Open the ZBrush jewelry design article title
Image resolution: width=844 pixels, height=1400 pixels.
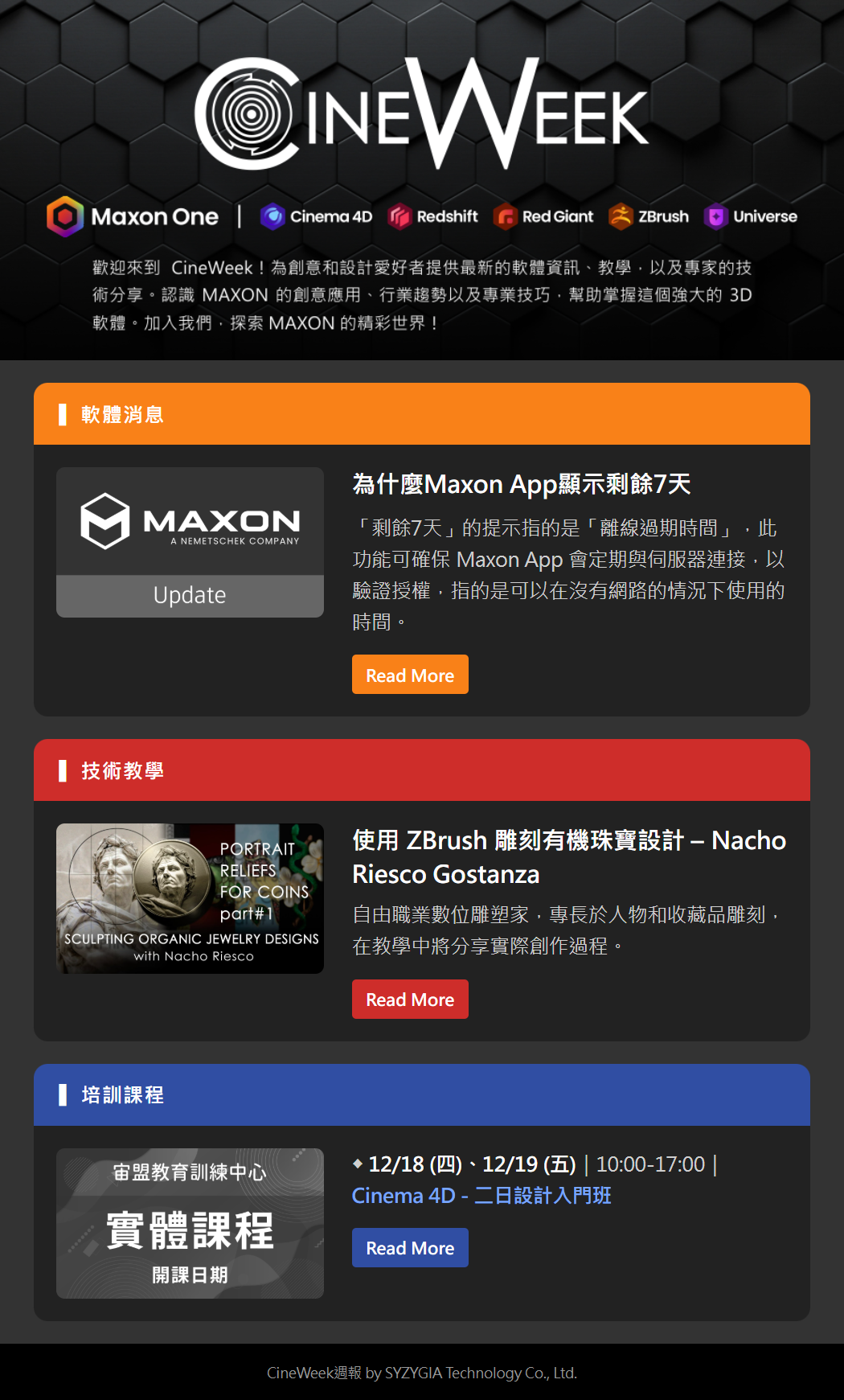(x=568, y=856)
